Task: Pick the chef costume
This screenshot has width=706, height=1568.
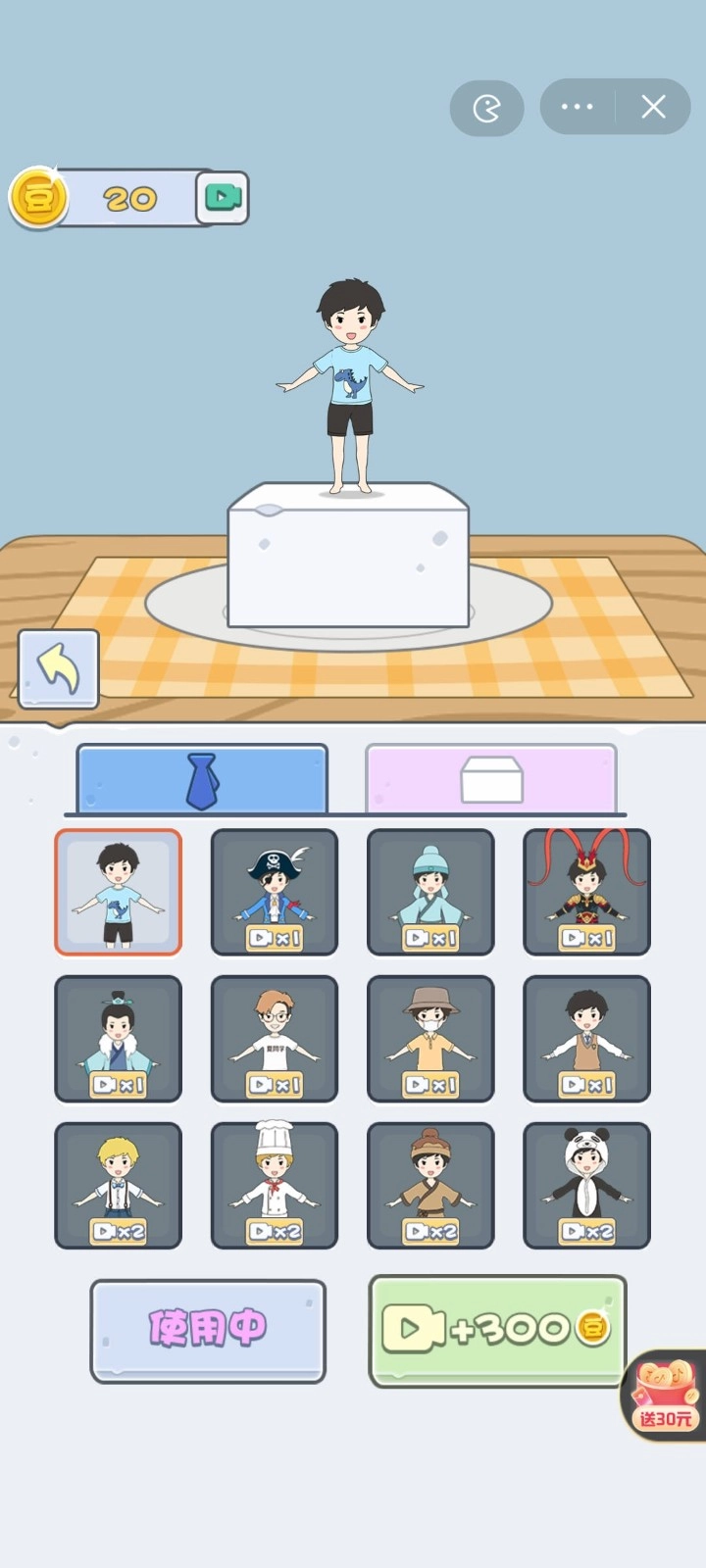Action: pyautogui.click(x=275, y=1186)
